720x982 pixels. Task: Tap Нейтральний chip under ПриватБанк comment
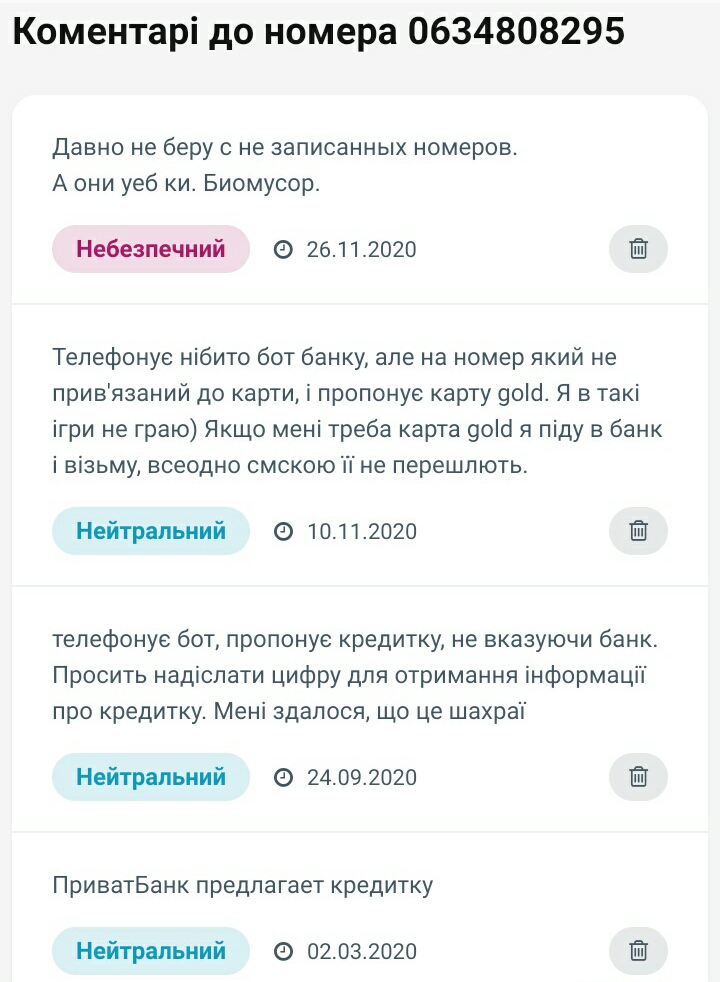point(151,951)
